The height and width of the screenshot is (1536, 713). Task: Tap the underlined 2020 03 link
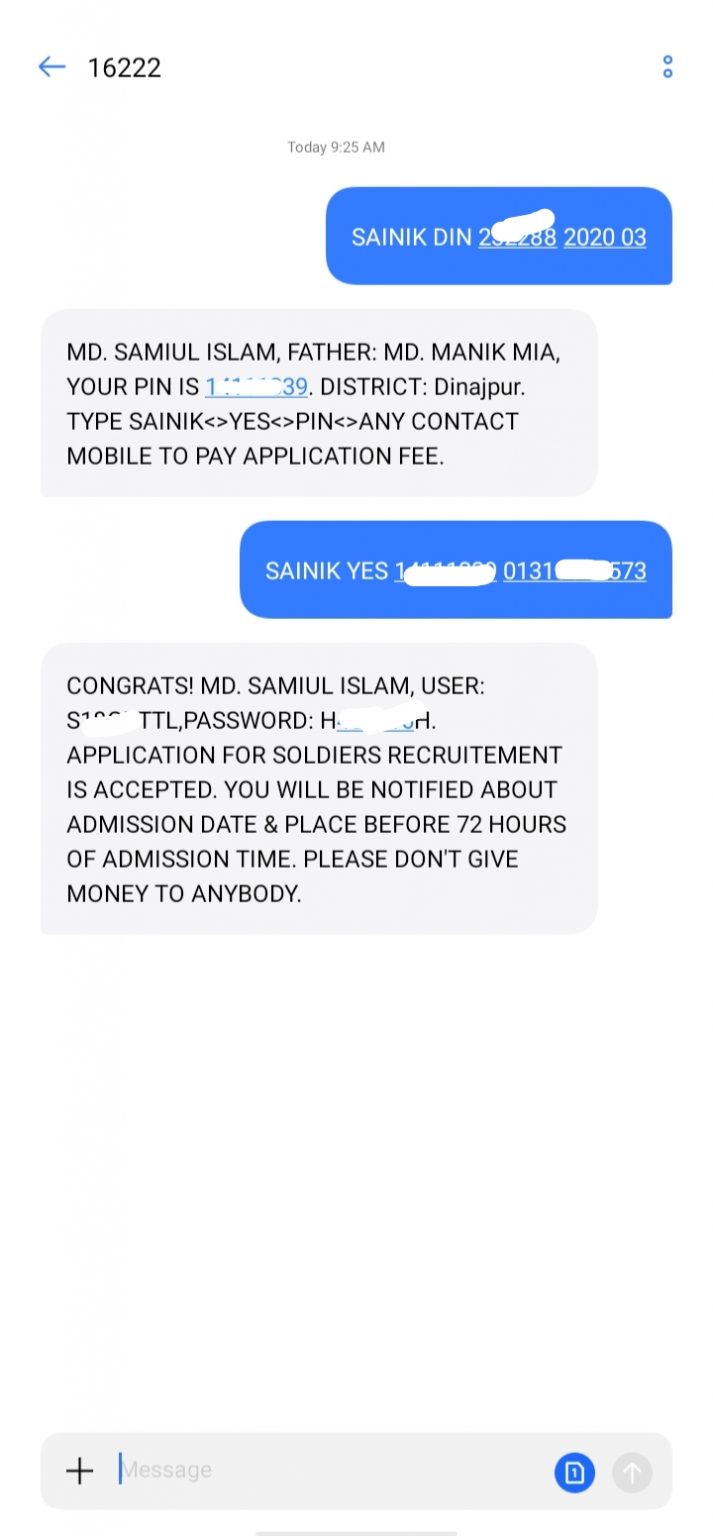point(605,237)
